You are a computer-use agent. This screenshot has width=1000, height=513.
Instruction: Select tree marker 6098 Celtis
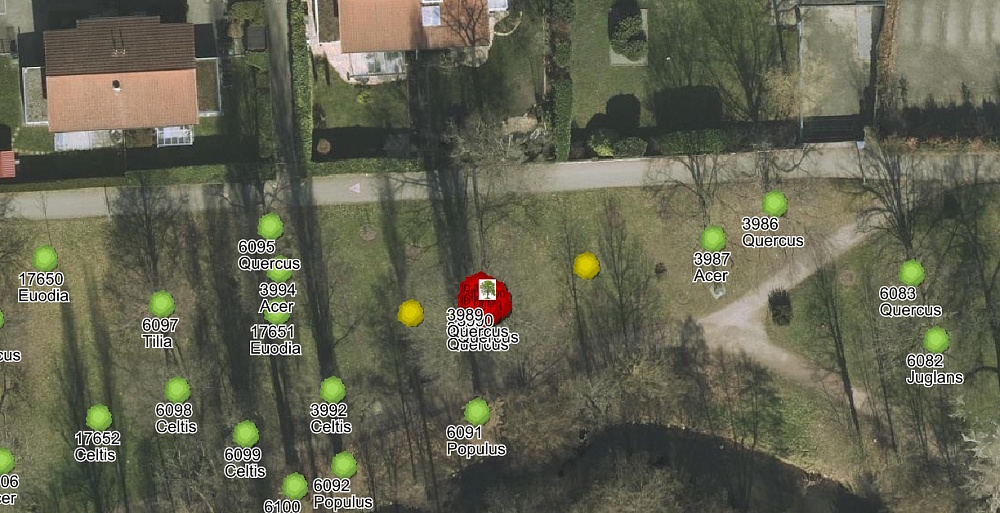click(x=177, y=389)
